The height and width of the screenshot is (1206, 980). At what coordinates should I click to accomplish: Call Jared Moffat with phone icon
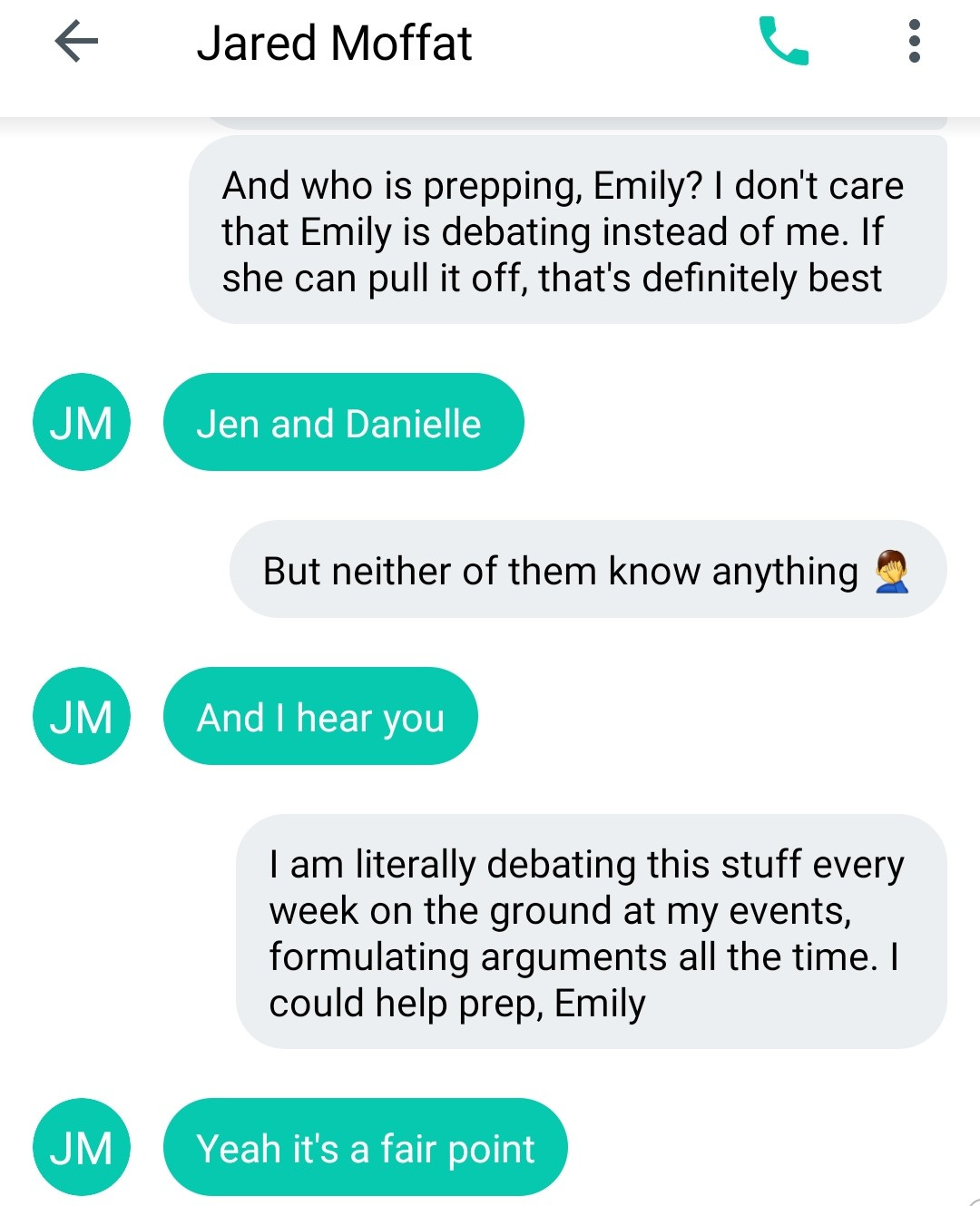(x=783, y=42)
